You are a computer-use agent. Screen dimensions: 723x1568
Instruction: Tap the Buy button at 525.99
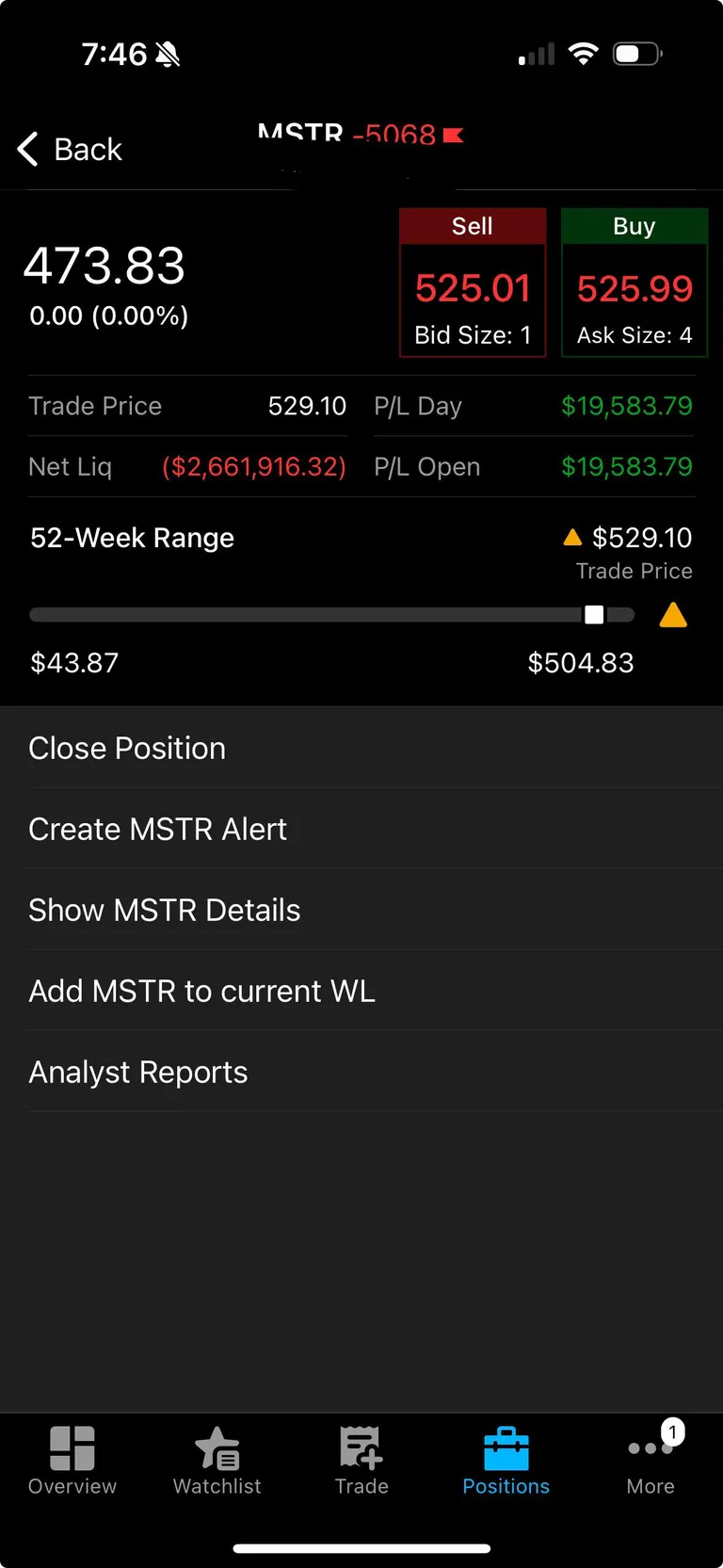(634, 283)
